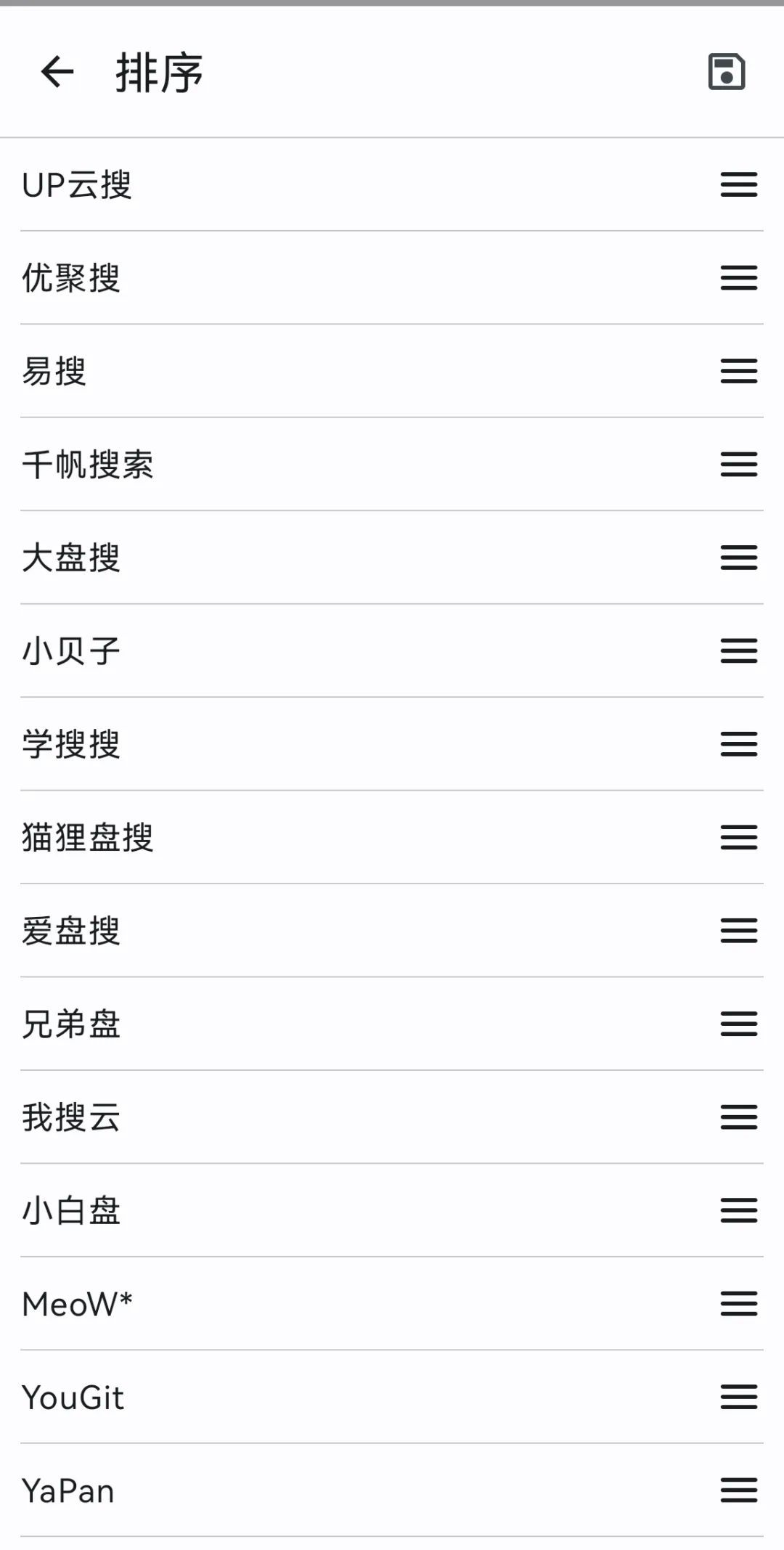The width and height of the screenshot is (784, 1550).
Task: Touch the handle on the MeoW* row
Action: (739, 1305)
